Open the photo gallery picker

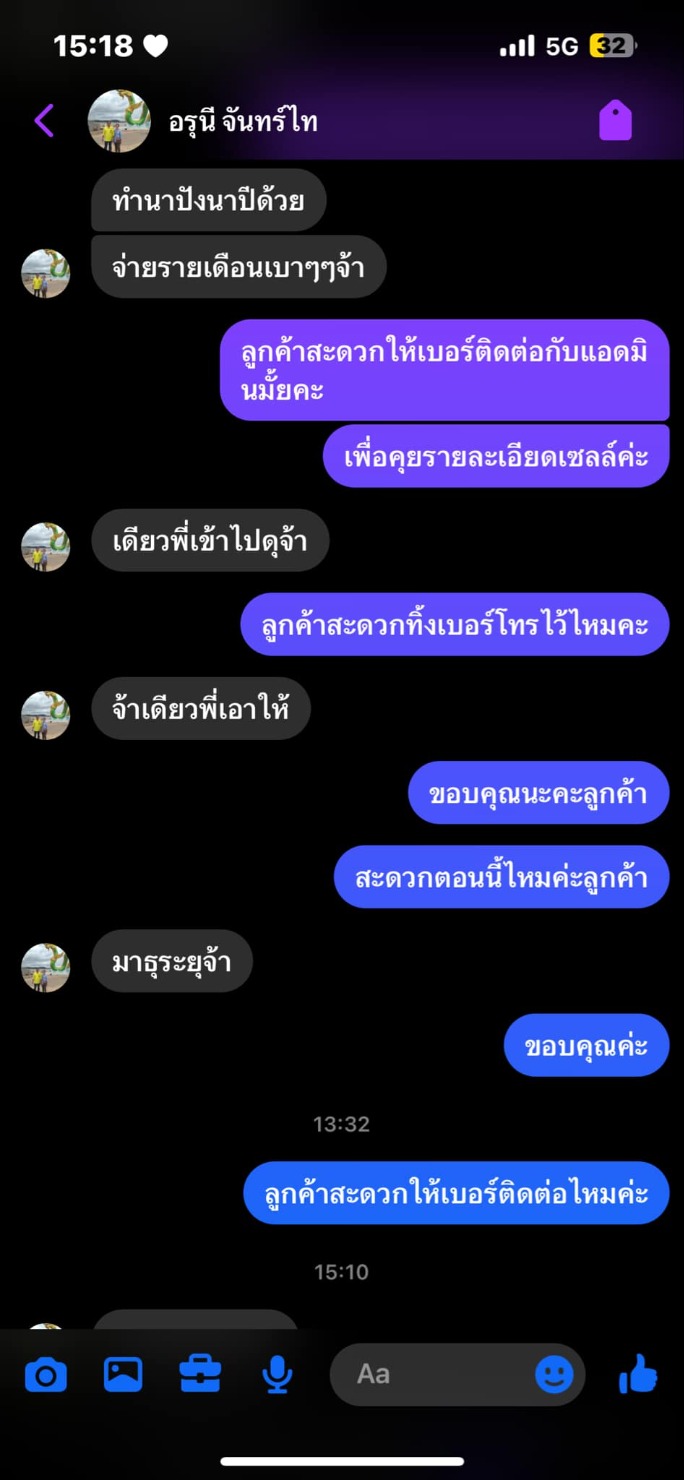point(123,1375)
